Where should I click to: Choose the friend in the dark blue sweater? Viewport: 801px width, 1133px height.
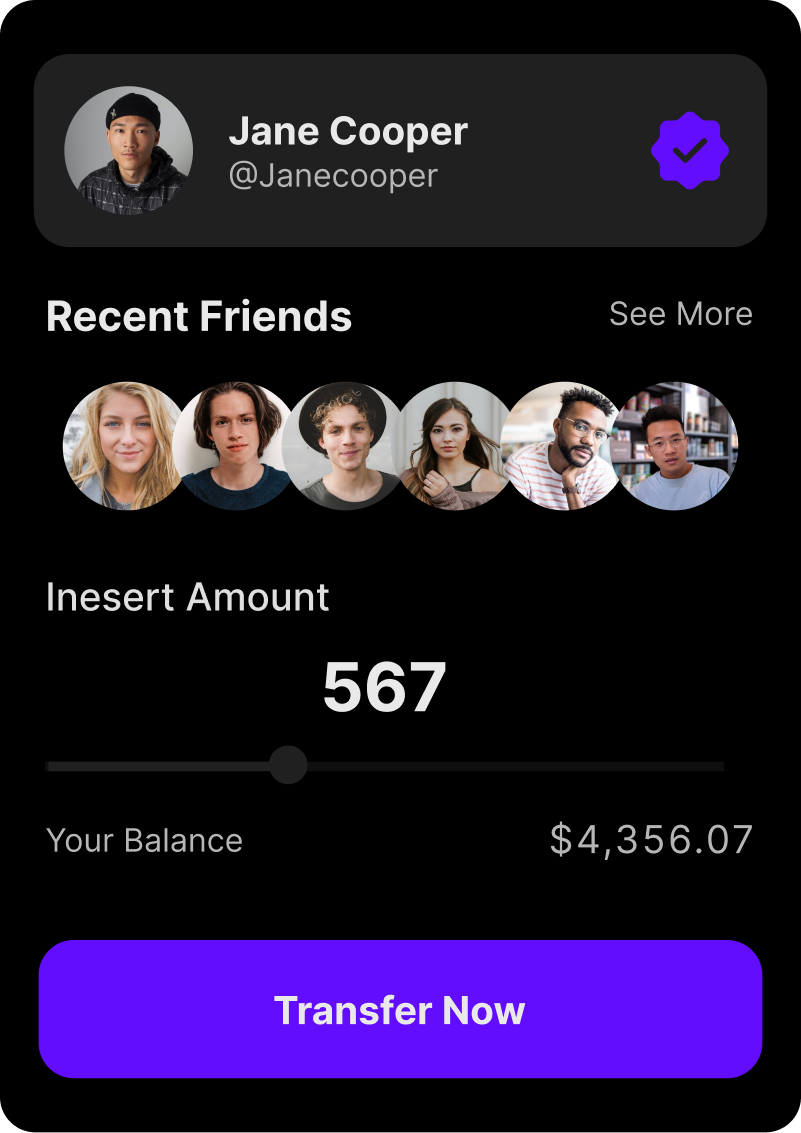(235, 446)
